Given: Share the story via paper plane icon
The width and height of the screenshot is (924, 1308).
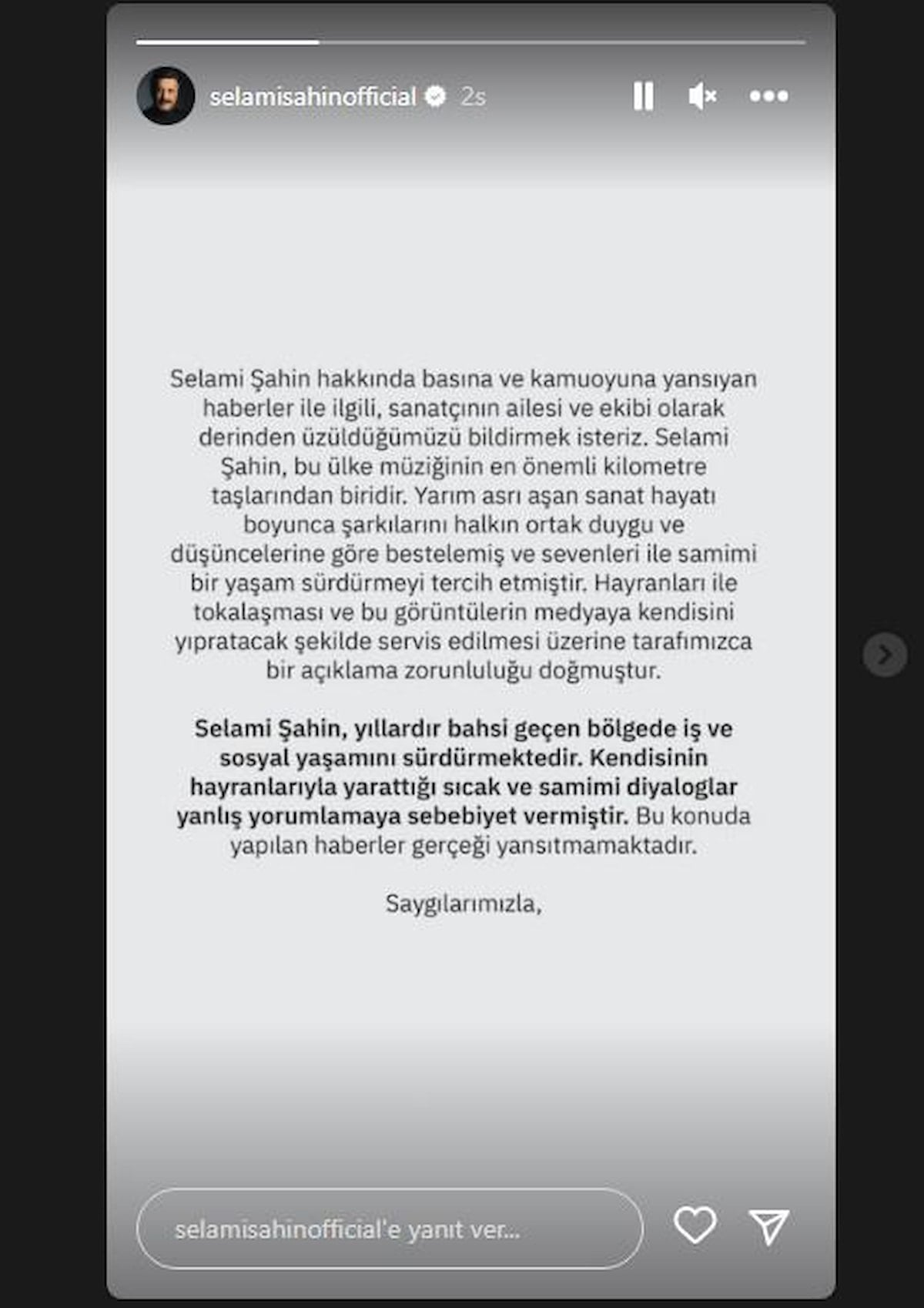Looking at the screenshot, I should pyautogui.click(x=768, y=1226).
